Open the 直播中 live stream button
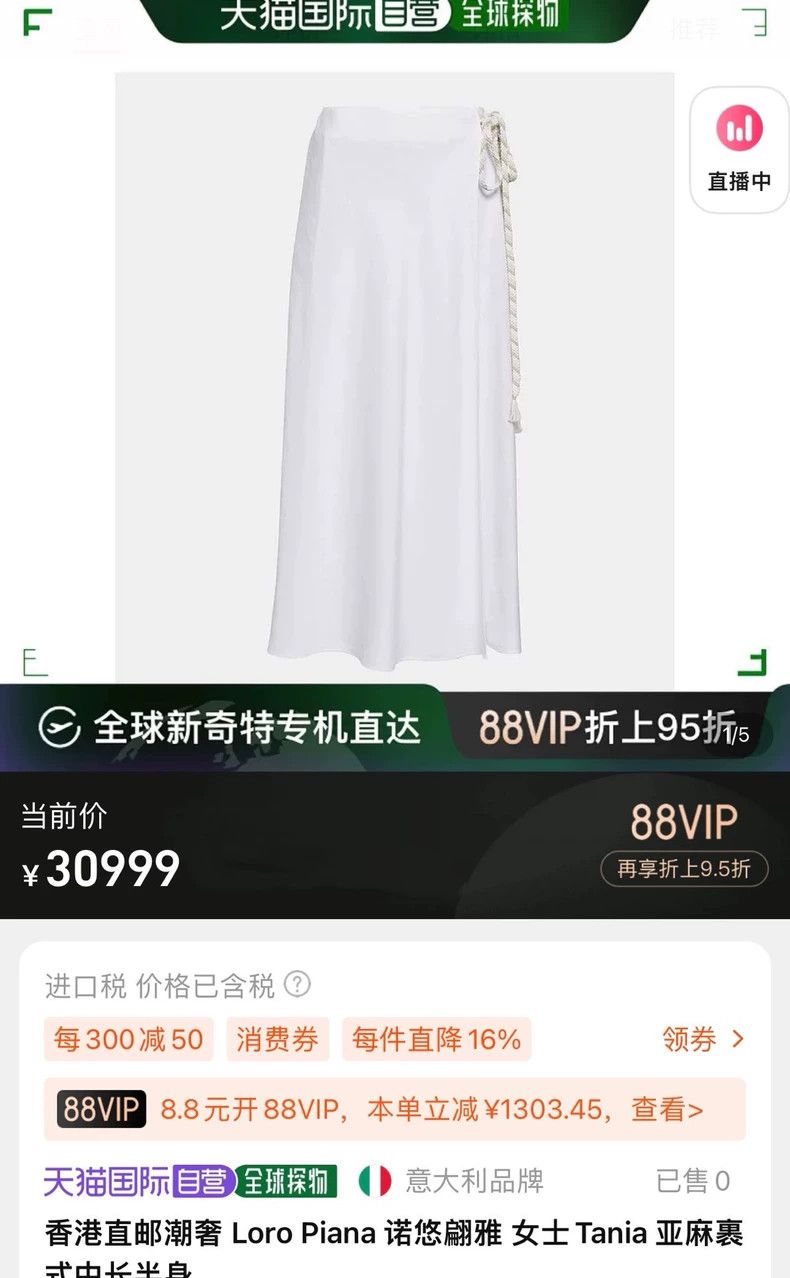This screenshot has height=1278, width=790. 740,150
